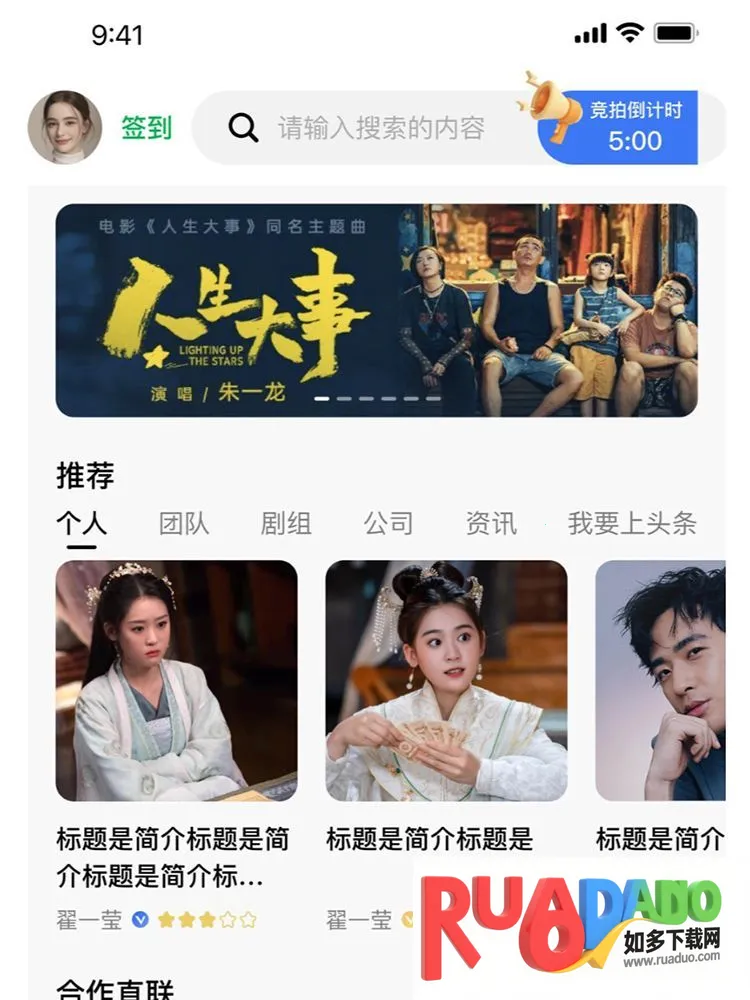The image size is (750, 1000).
Task: Open the card showing the girl holding banknotes
Action: pyautogui.click(x=446, y=680)
